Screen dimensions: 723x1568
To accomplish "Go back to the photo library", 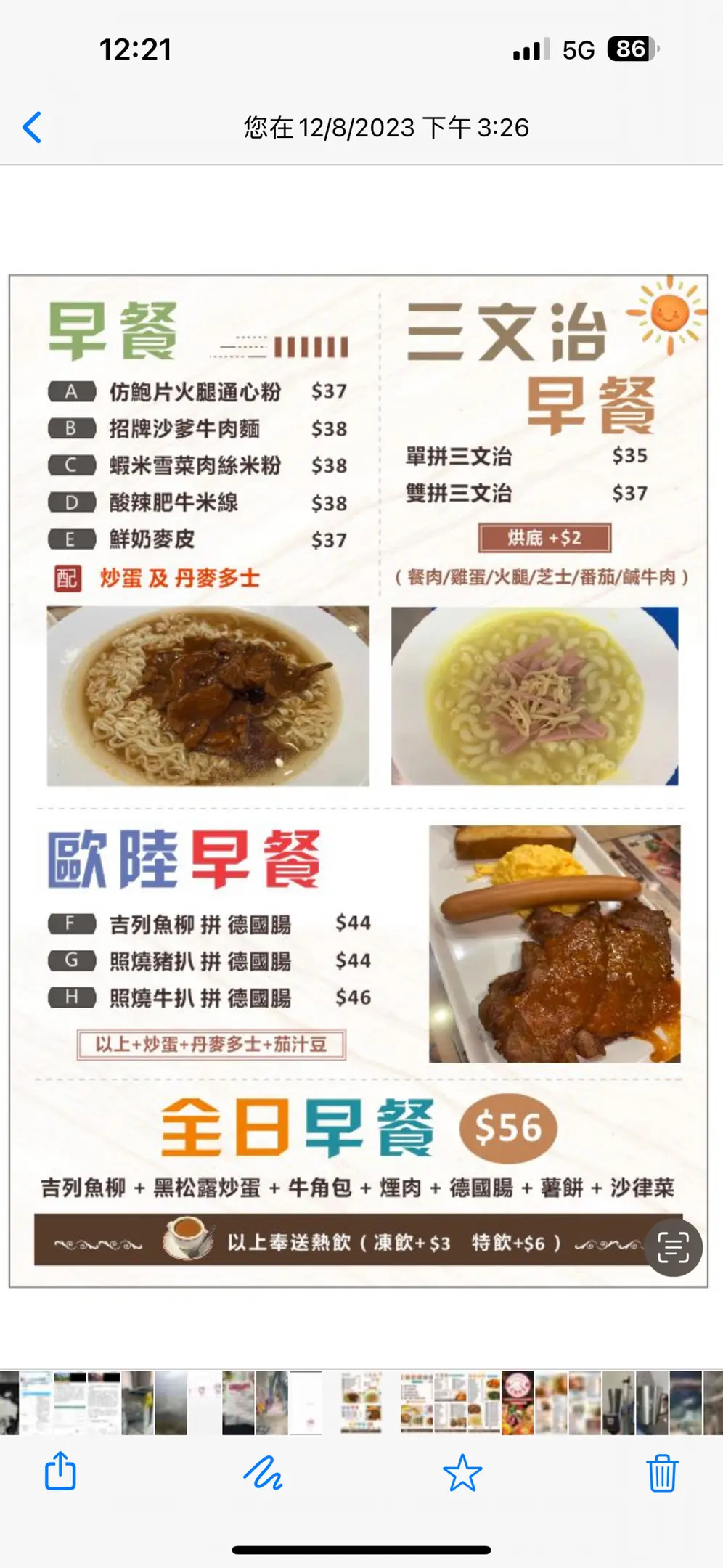I will pyautogui.click(x=32, y=128).
